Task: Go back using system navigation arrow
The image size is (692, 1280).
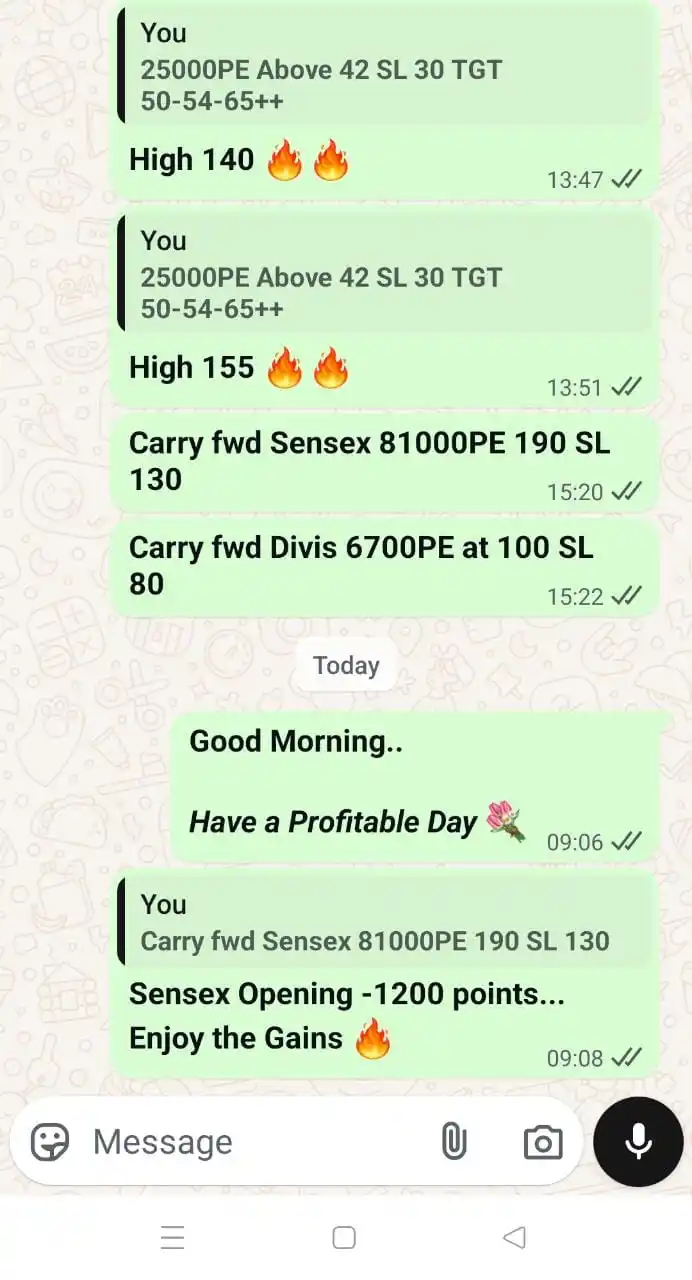Action: [x=514, y=1238]
